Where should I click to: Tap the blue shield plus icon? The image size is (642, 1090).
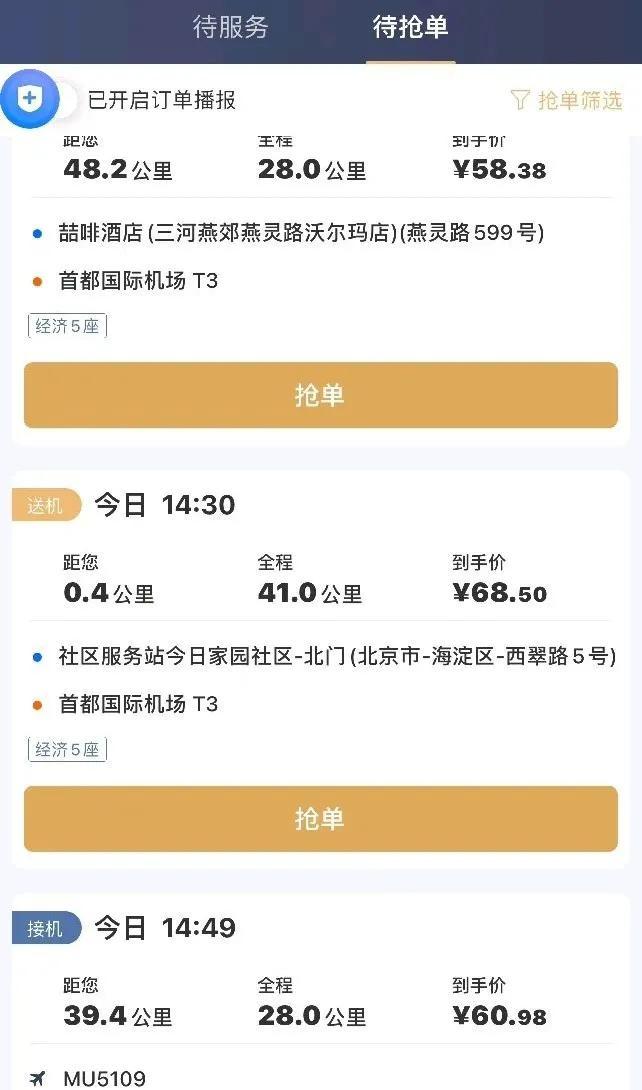tap(29, 99)
